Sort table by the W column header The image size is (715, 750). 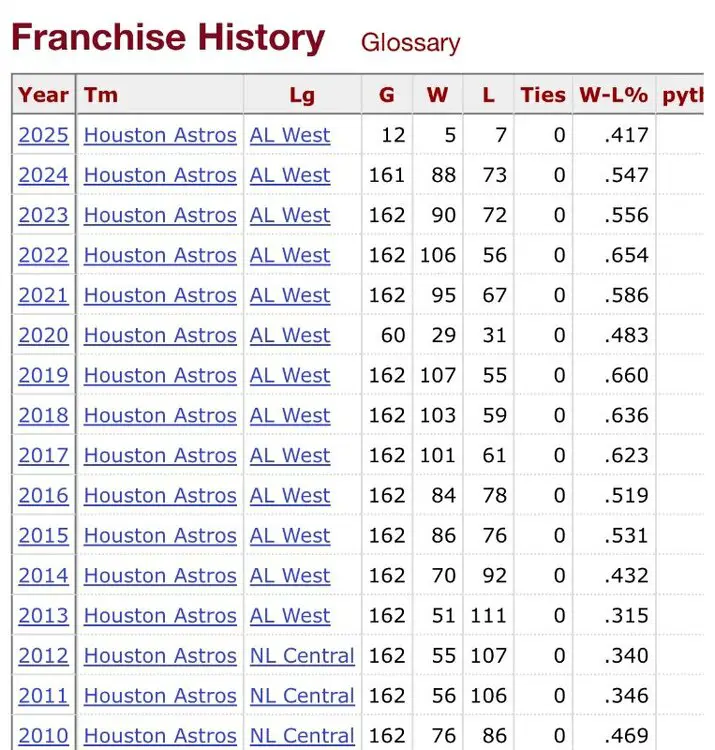(437, 95)
